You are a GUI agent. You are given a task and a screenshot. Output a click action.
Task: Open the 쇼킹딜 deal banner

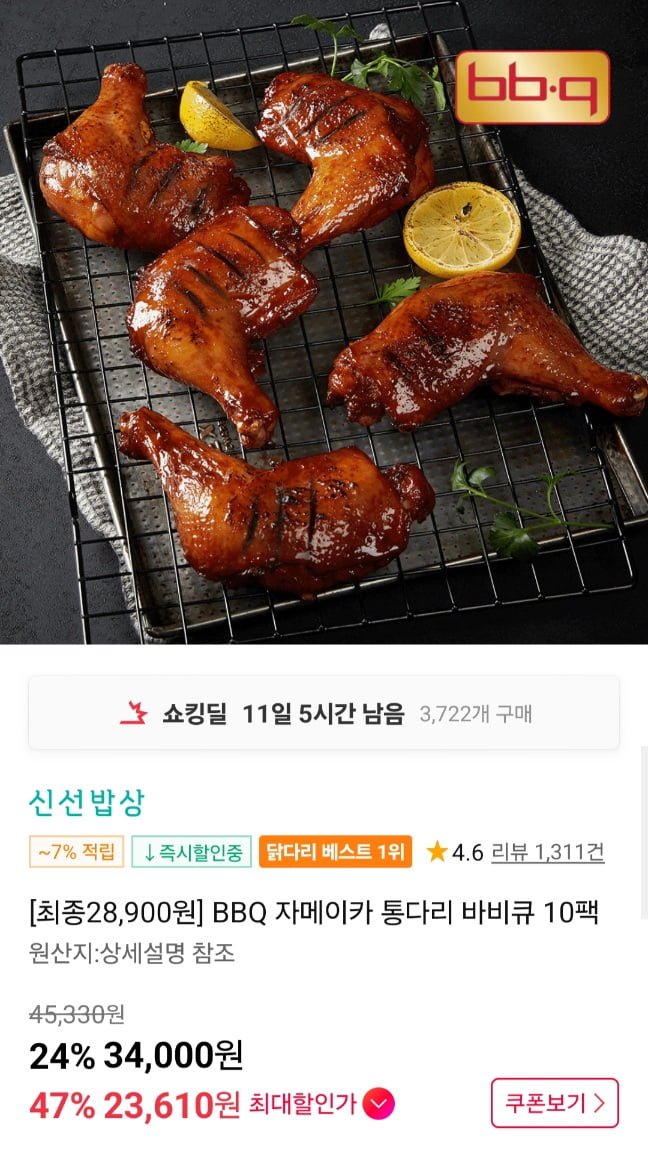tap(324, 713)
